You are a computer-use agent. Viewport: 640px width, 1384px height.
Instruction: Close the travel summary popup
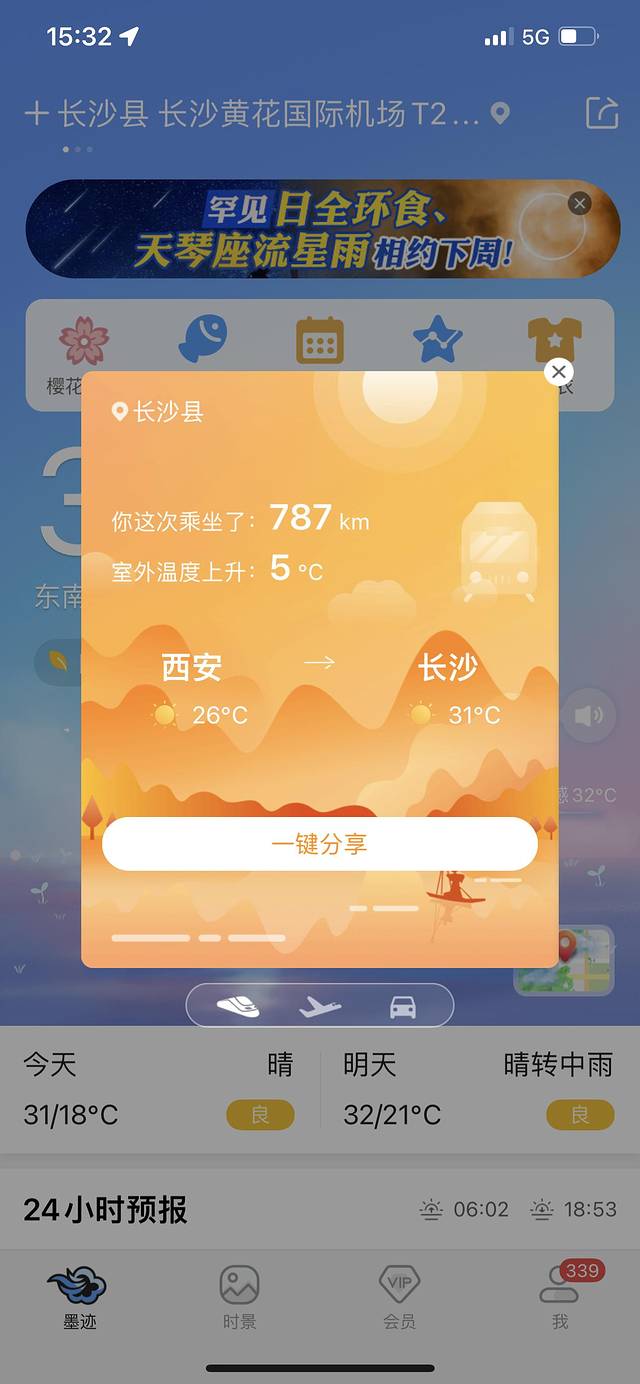pos(559,371)
